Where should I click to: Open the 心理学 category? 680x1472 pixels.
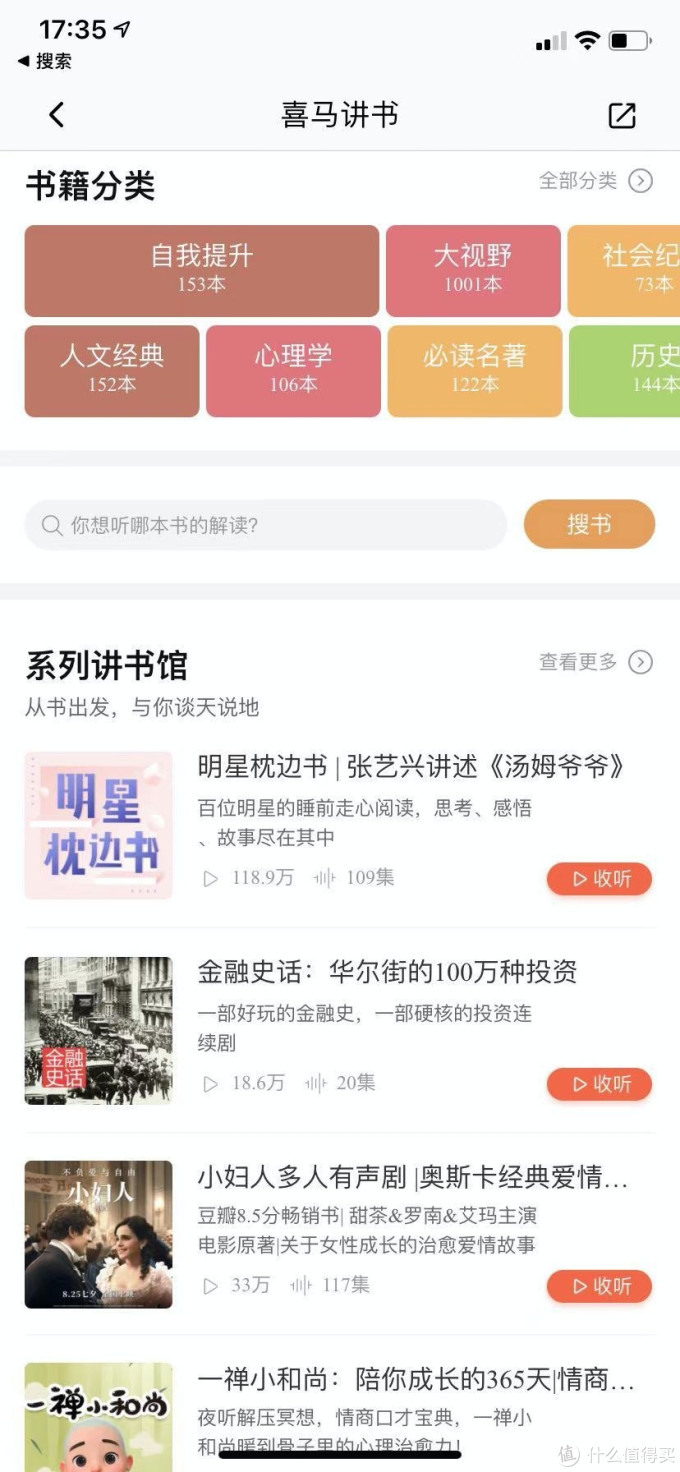click(293, 370)
